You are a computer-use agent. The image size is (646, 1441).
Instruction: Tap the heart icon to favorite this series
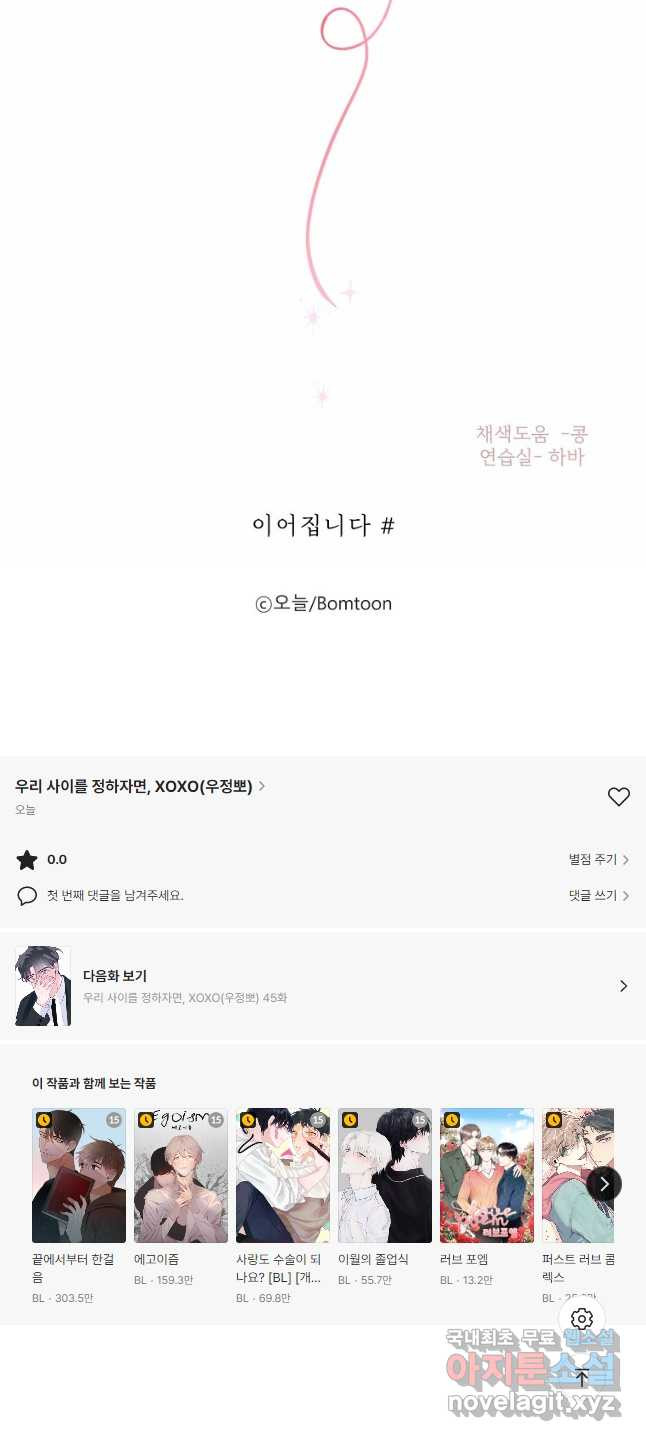pyautogui.click(x=619, y=797)
